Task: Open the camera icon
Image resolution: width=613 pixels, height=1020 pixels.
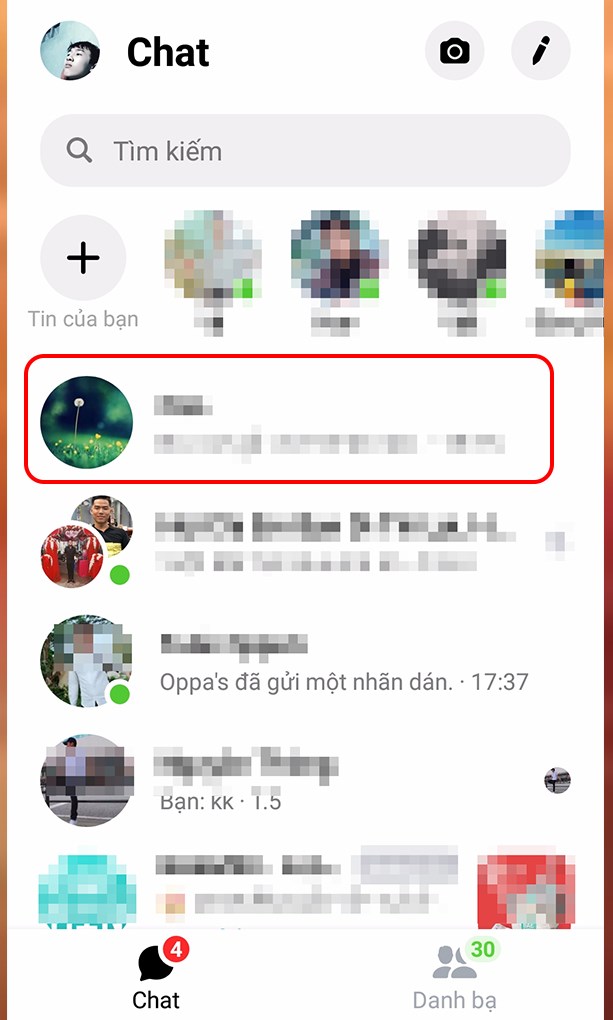Action: coord(455,51)
